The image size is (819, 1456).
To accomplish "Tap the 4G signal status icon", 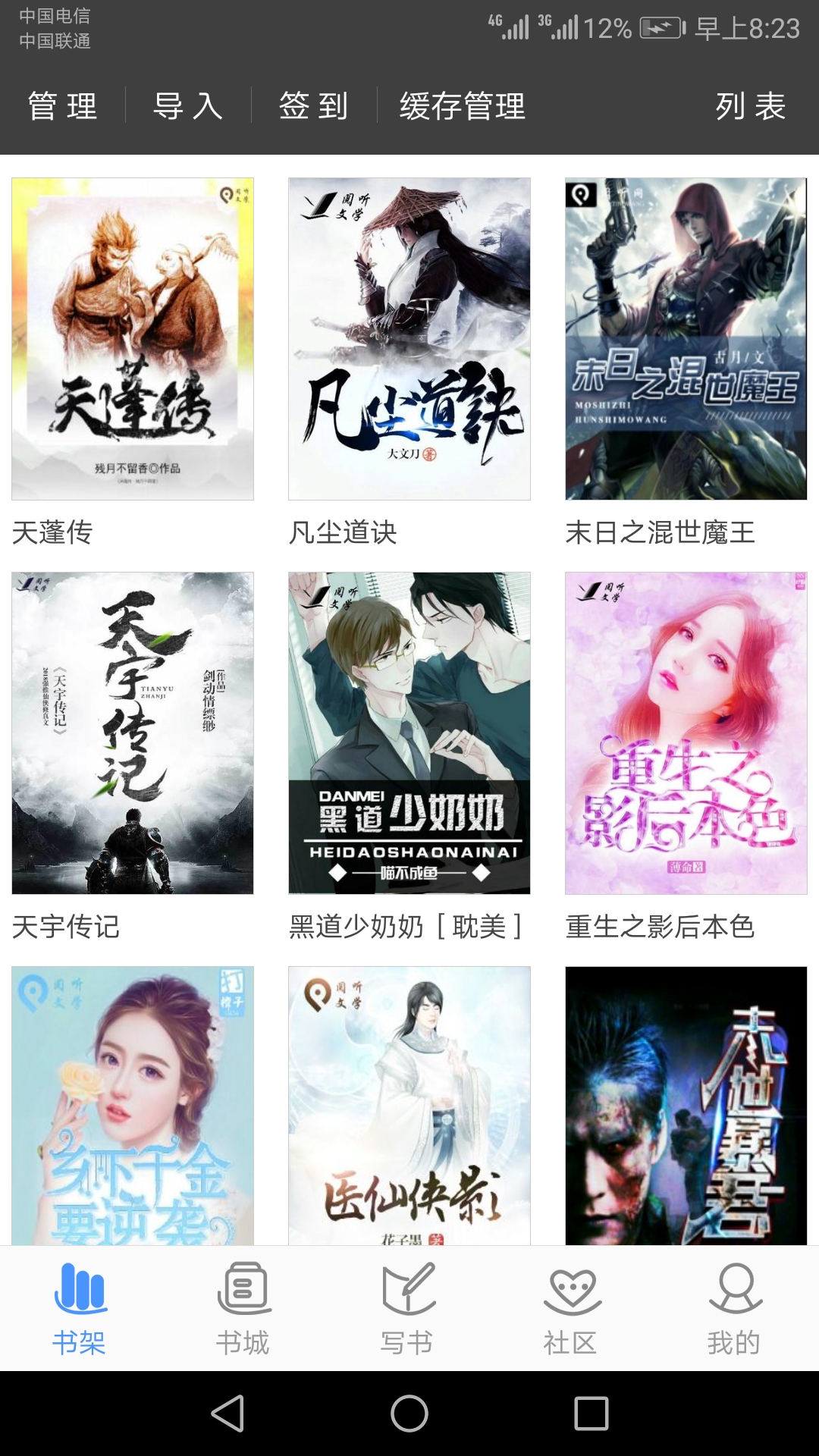I will (510, 29).
